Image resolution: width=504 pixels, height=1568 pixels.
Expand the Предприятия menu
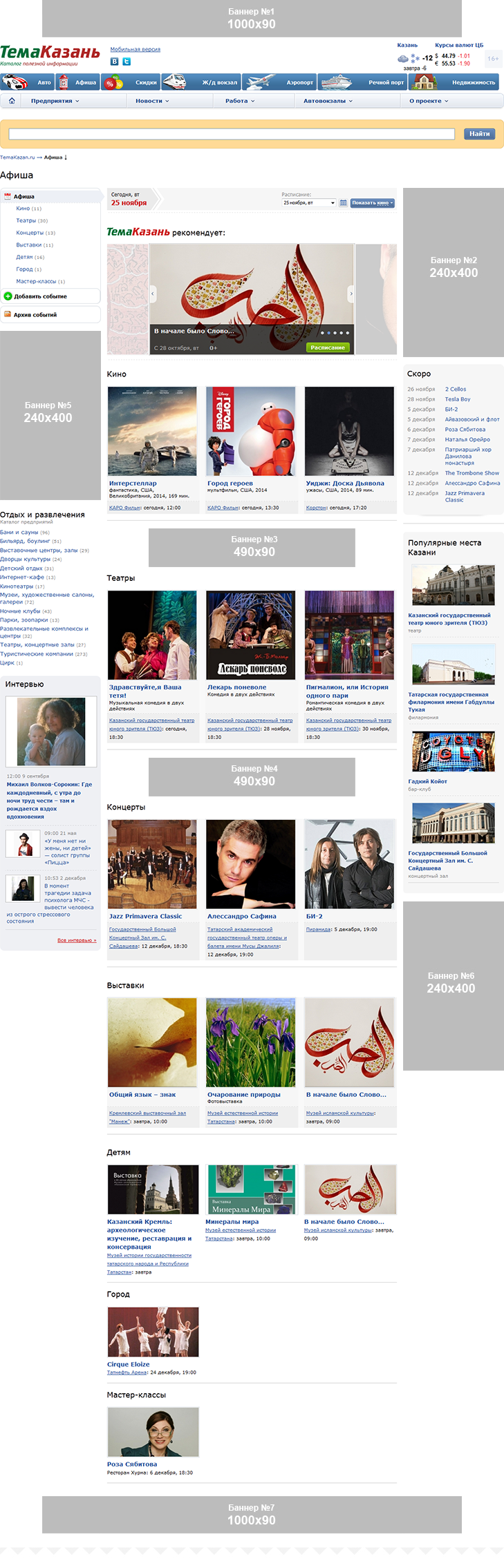(55, 101)
